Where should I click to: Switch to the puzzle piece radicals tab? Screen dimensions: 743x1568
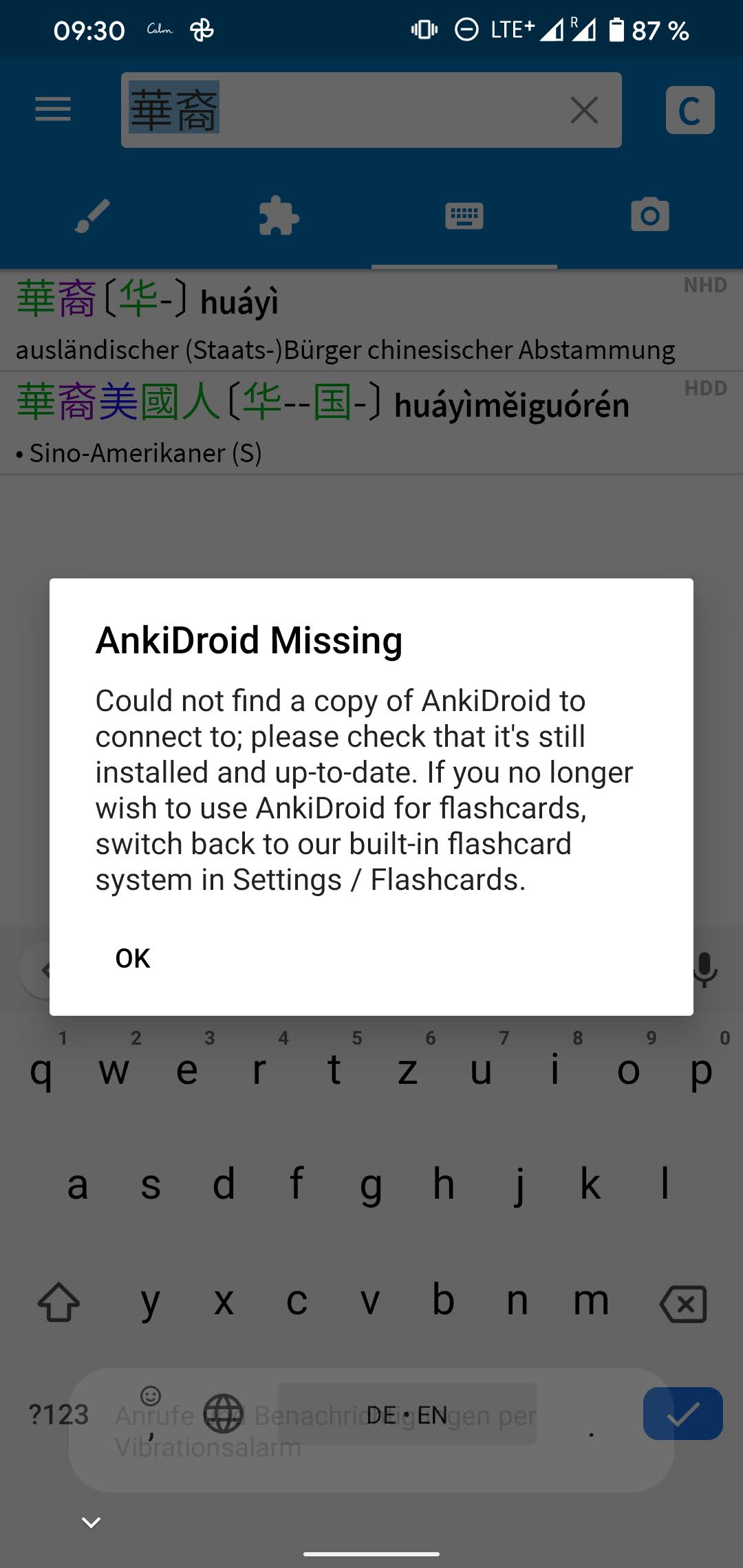(x=279, y=217)
